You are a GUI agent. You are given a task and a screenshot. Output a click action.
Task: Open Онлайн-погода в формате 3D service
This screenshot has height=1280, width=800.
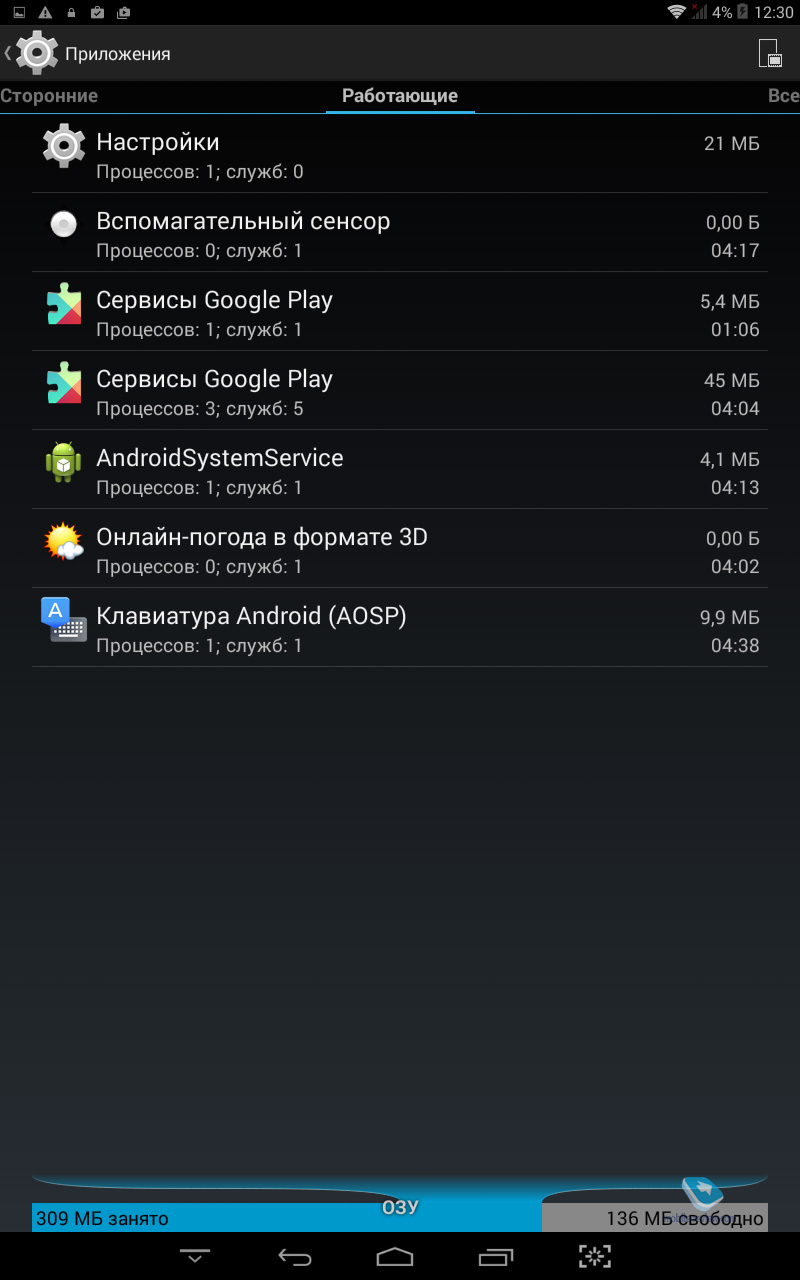tap(400, 549)
